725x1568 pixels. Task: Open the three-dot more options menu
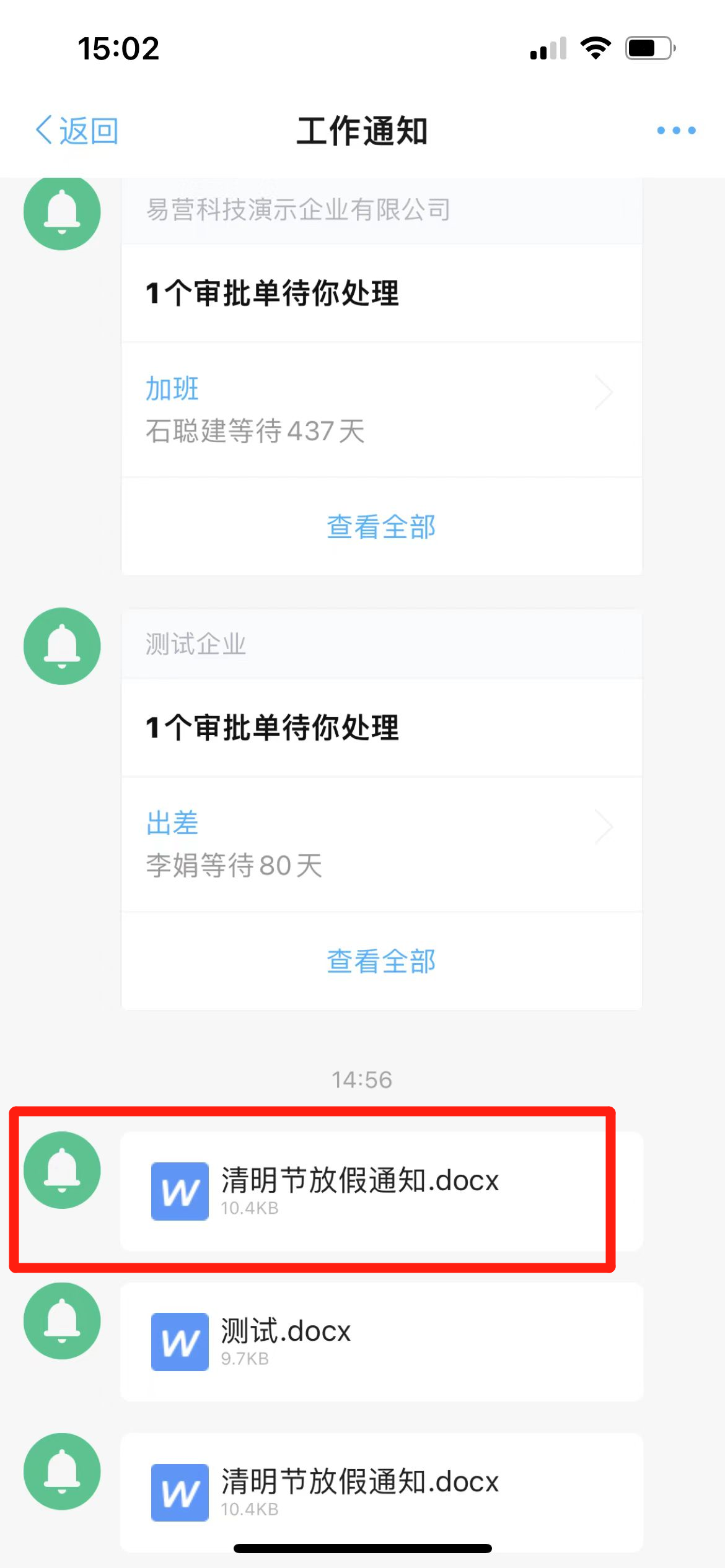point(676,131)
